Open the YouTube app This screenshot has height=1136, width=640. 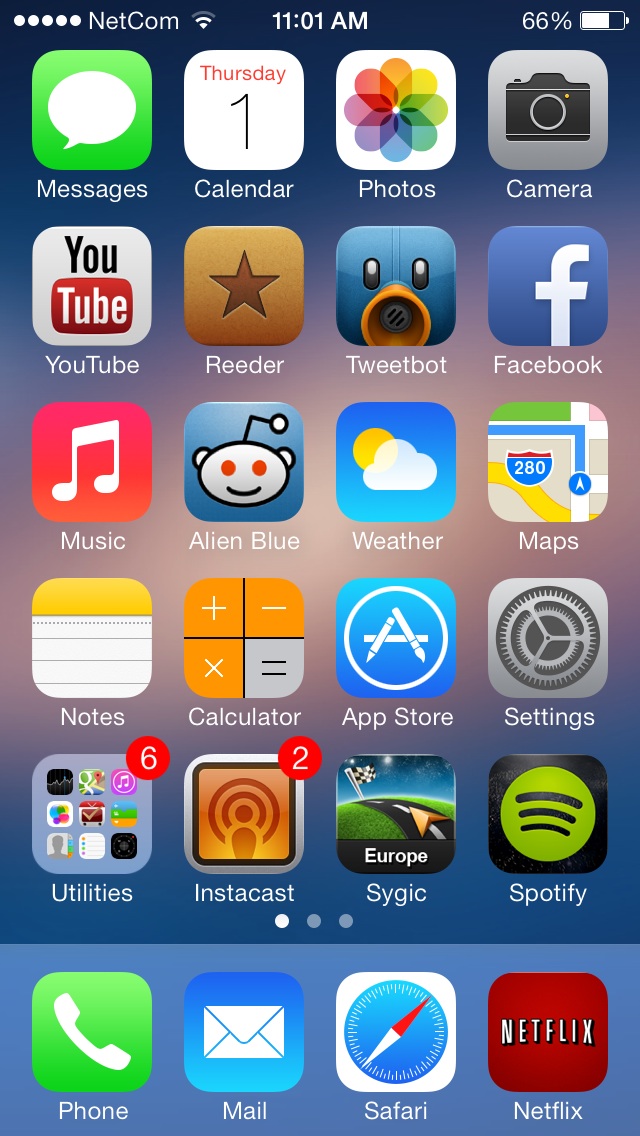point(92,286)
